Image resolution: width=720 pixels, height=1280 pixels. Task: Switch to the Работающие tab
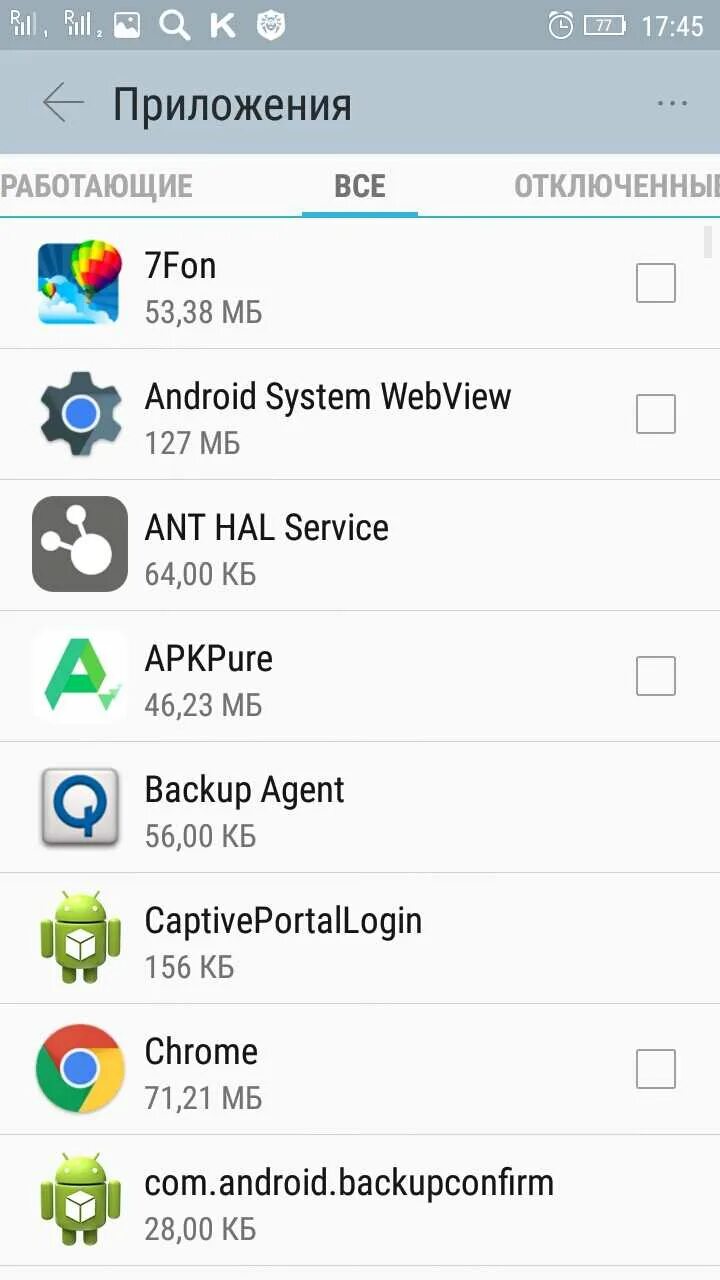pos(96,186)
